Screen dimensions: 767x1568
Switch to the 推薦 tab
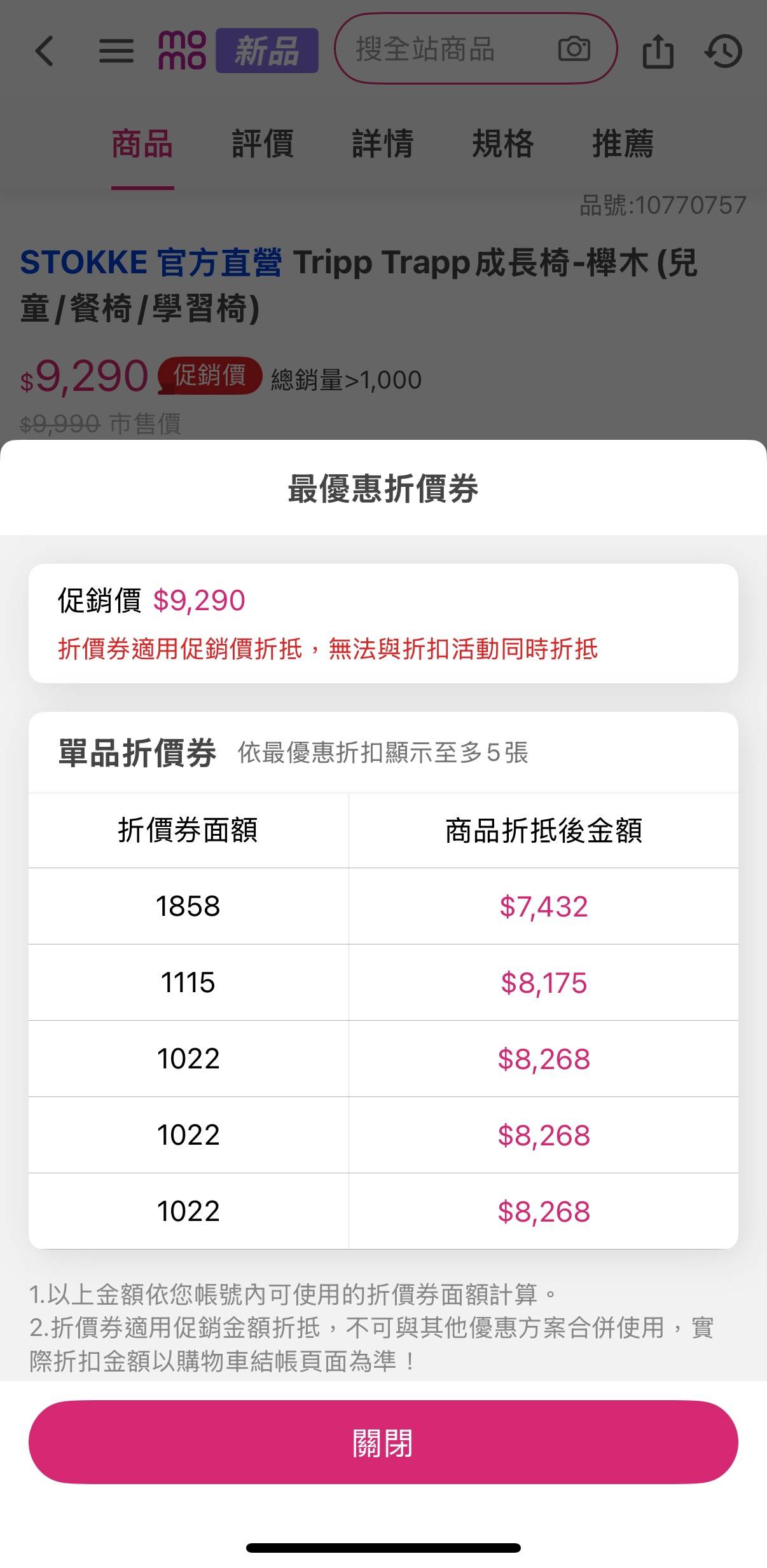(623, 144)
